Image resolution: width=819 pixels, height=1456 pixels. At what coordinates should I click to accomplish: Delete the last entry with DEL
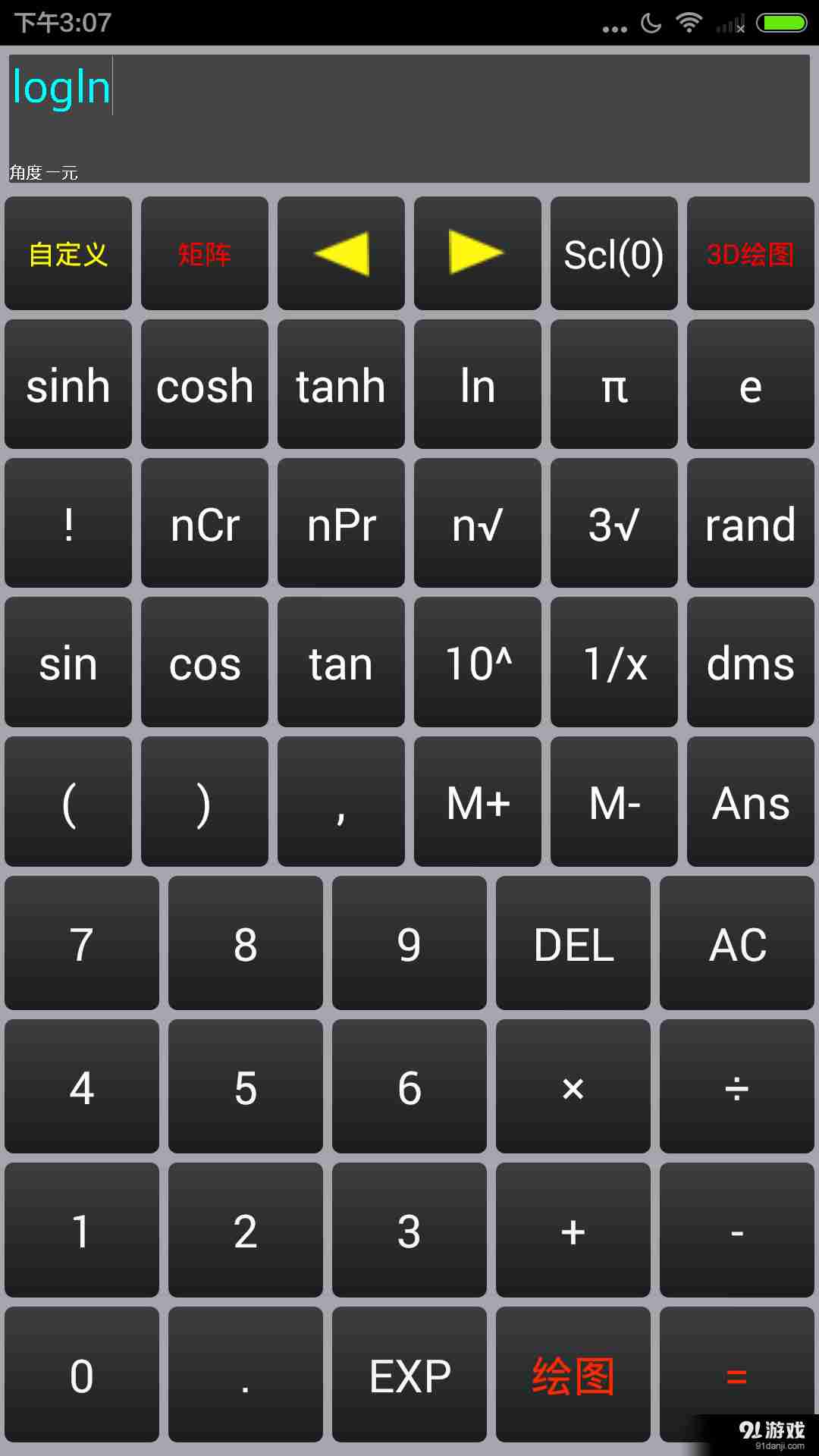(573, 943)
